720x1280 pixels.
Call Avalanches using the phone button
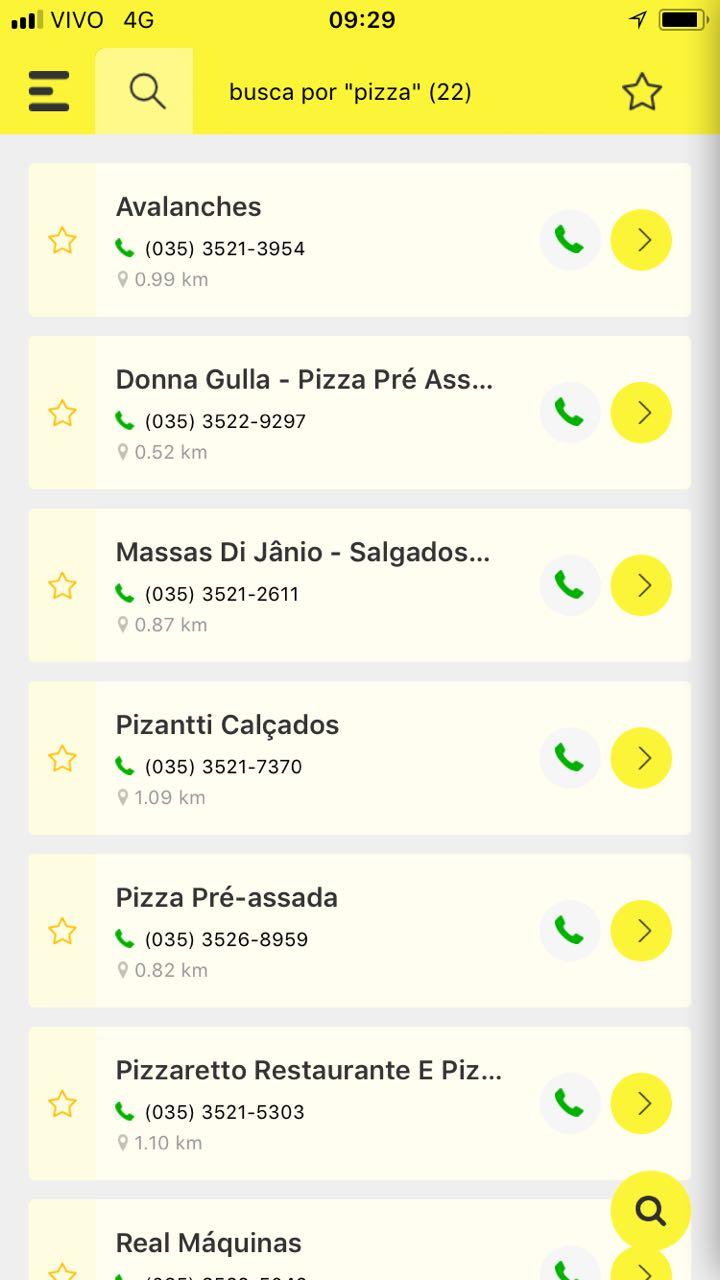coord(569,240)
